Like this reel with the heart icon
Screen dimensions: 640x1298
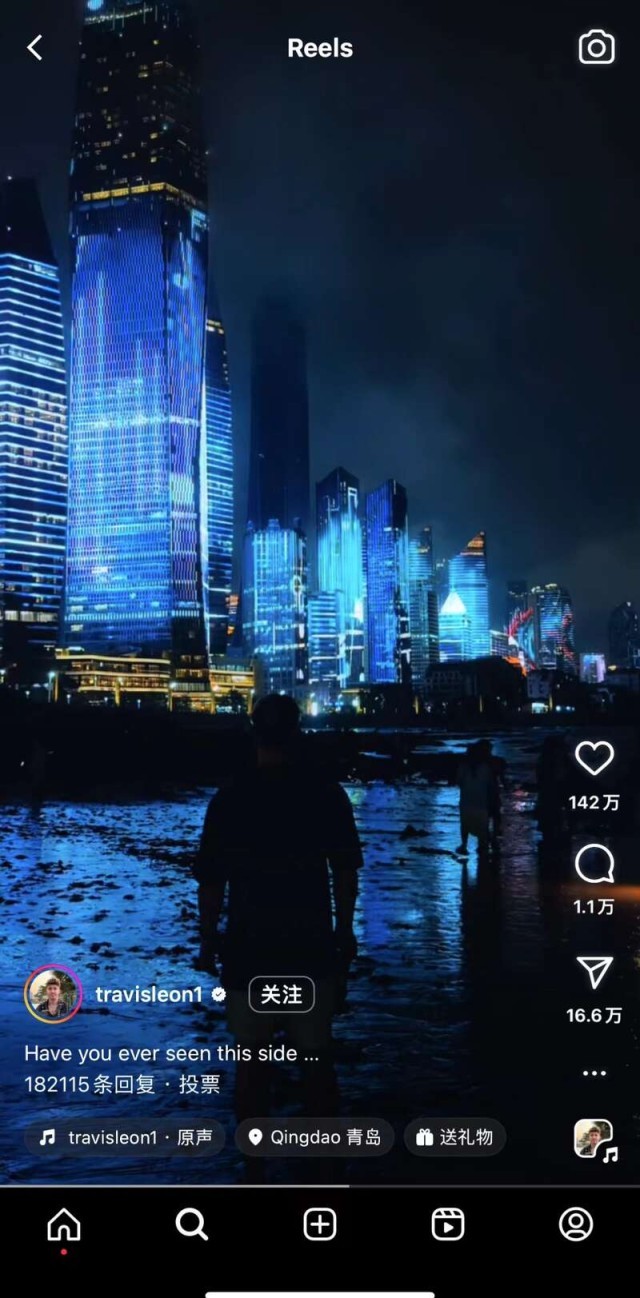click(x=594, y=759)
